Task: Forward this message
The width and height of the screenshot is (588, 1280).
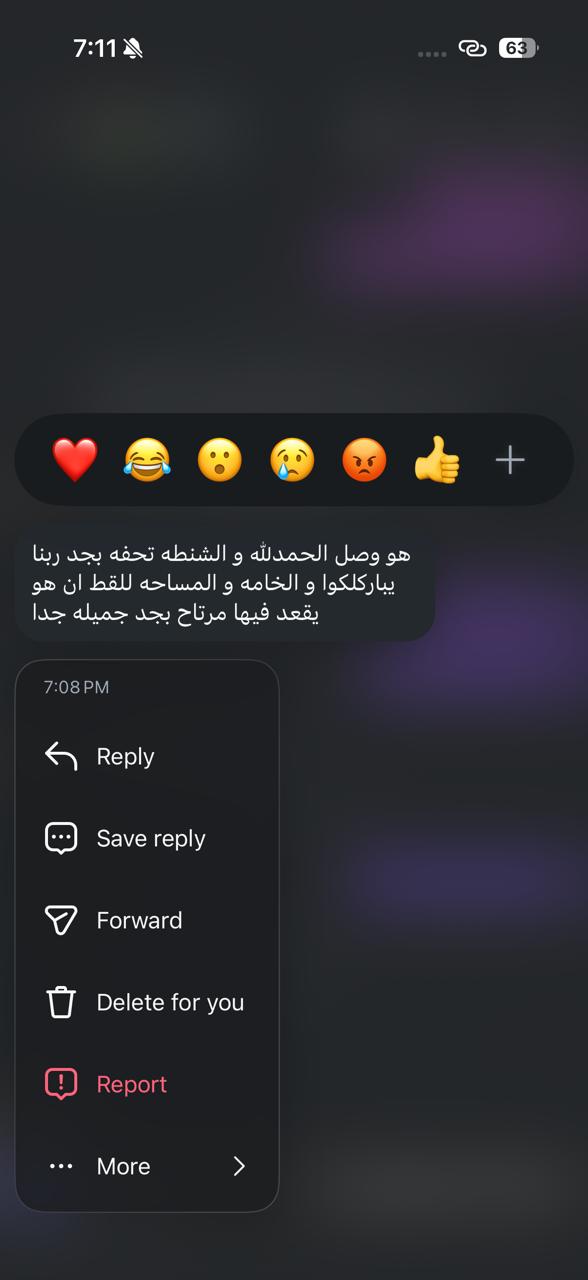Action: click(147, 921)
